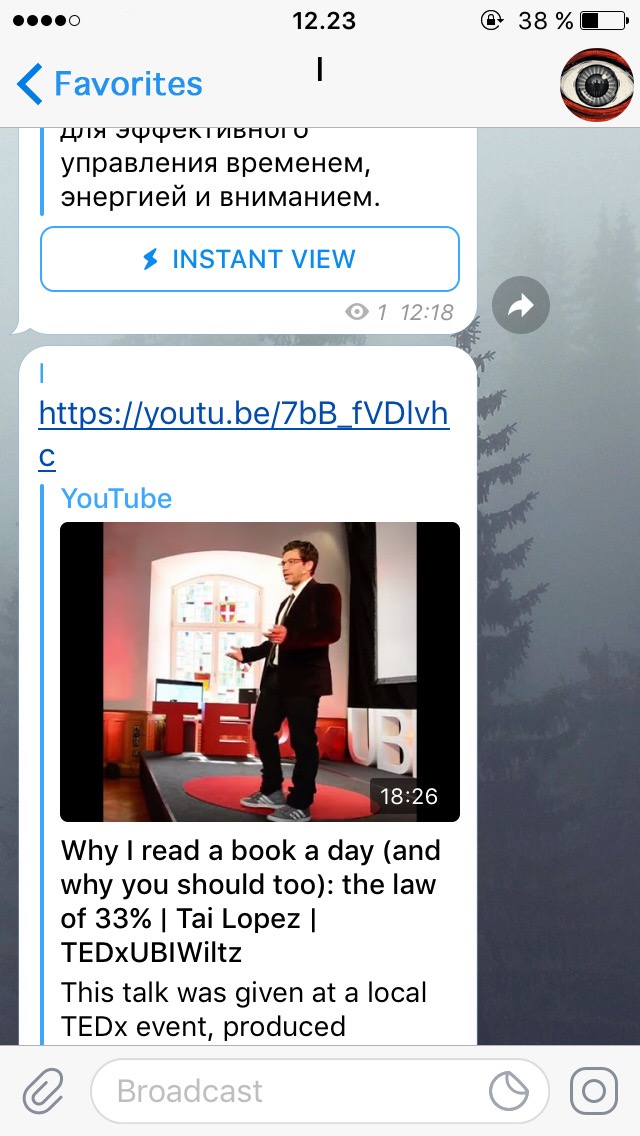Focus the Broadcast message field
640x1136 pixels.
click(x=290, y=1091)
